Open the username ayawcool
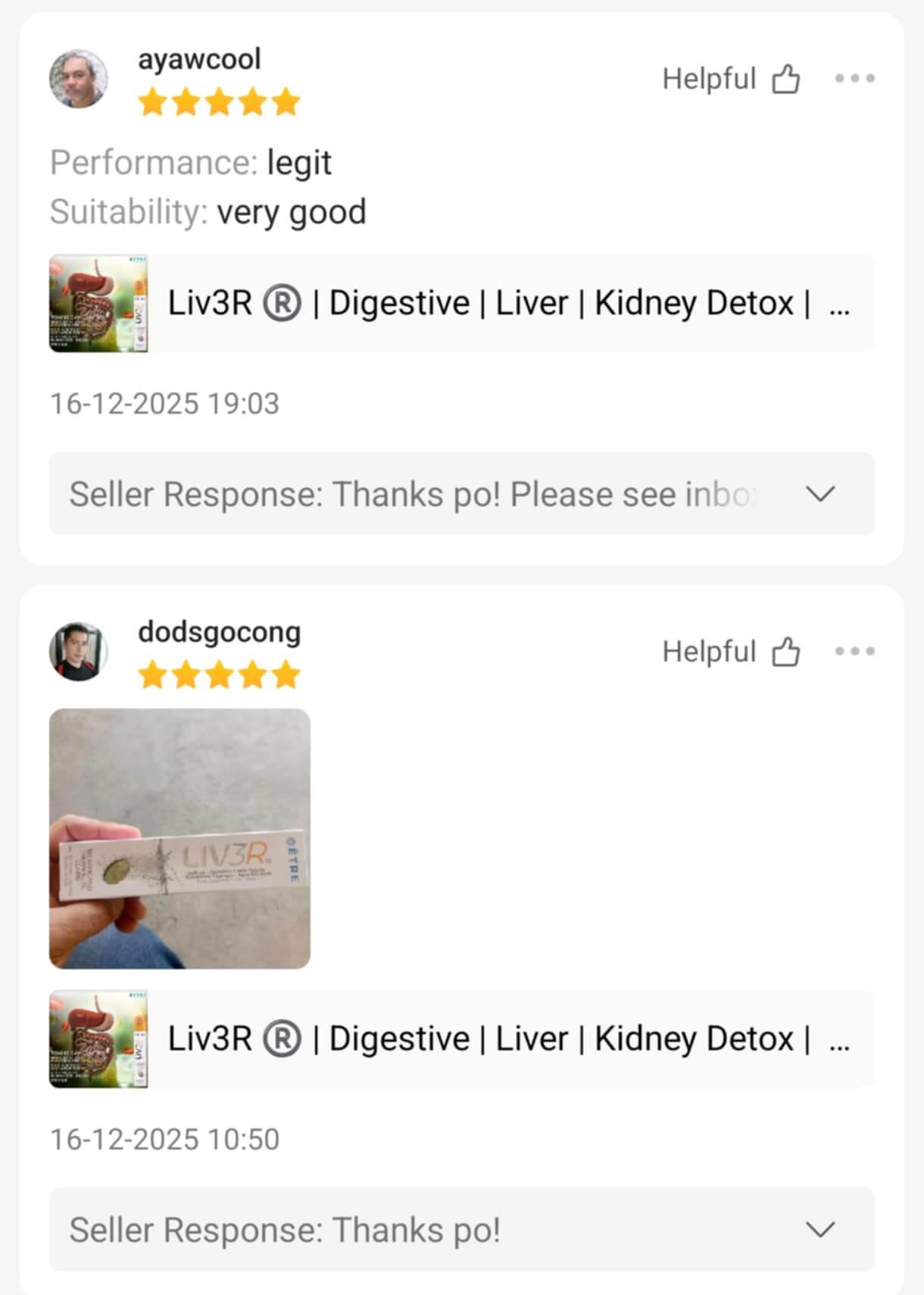The height and width of the screenshot is (1295, 924). point(199,58)
